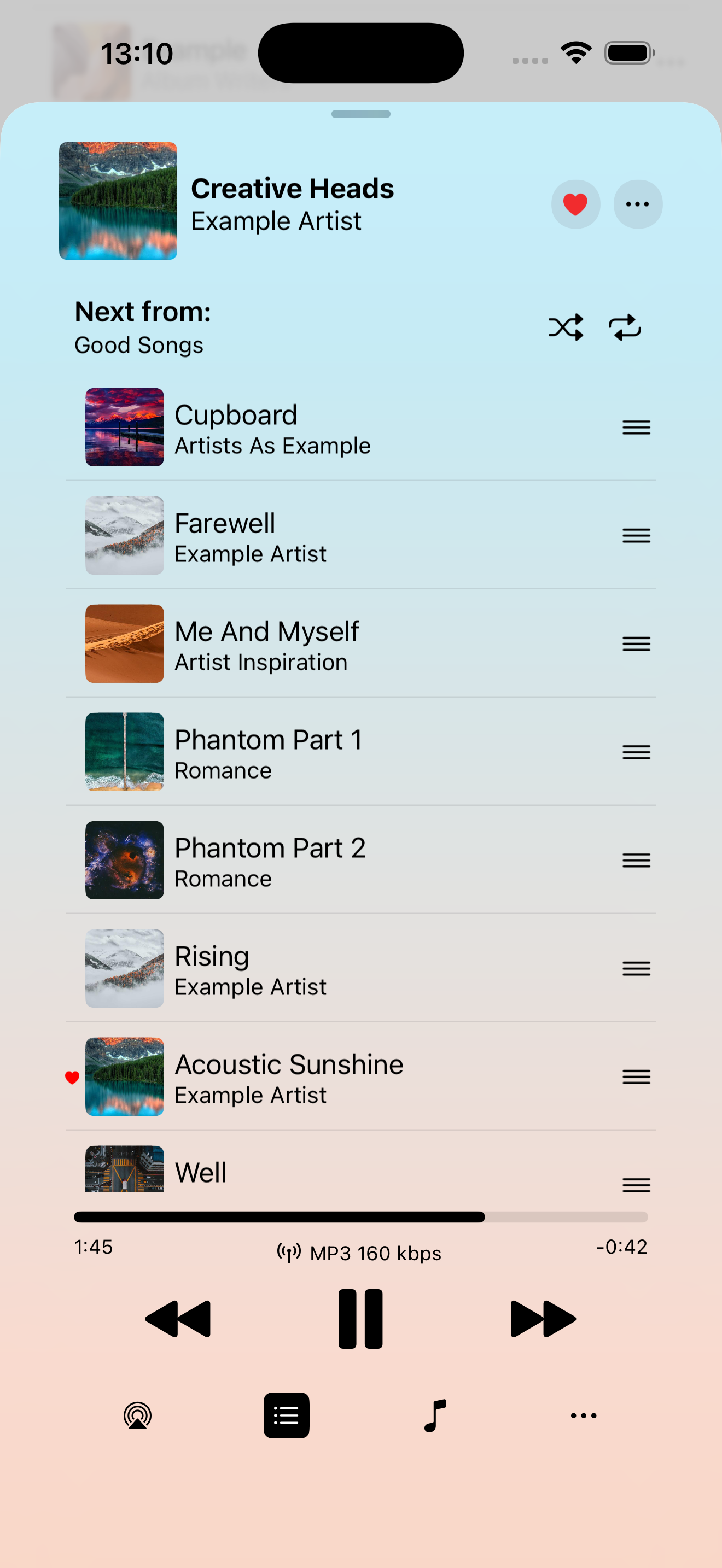
Task: Toggle repeat mode
Action: pos(625,327)
